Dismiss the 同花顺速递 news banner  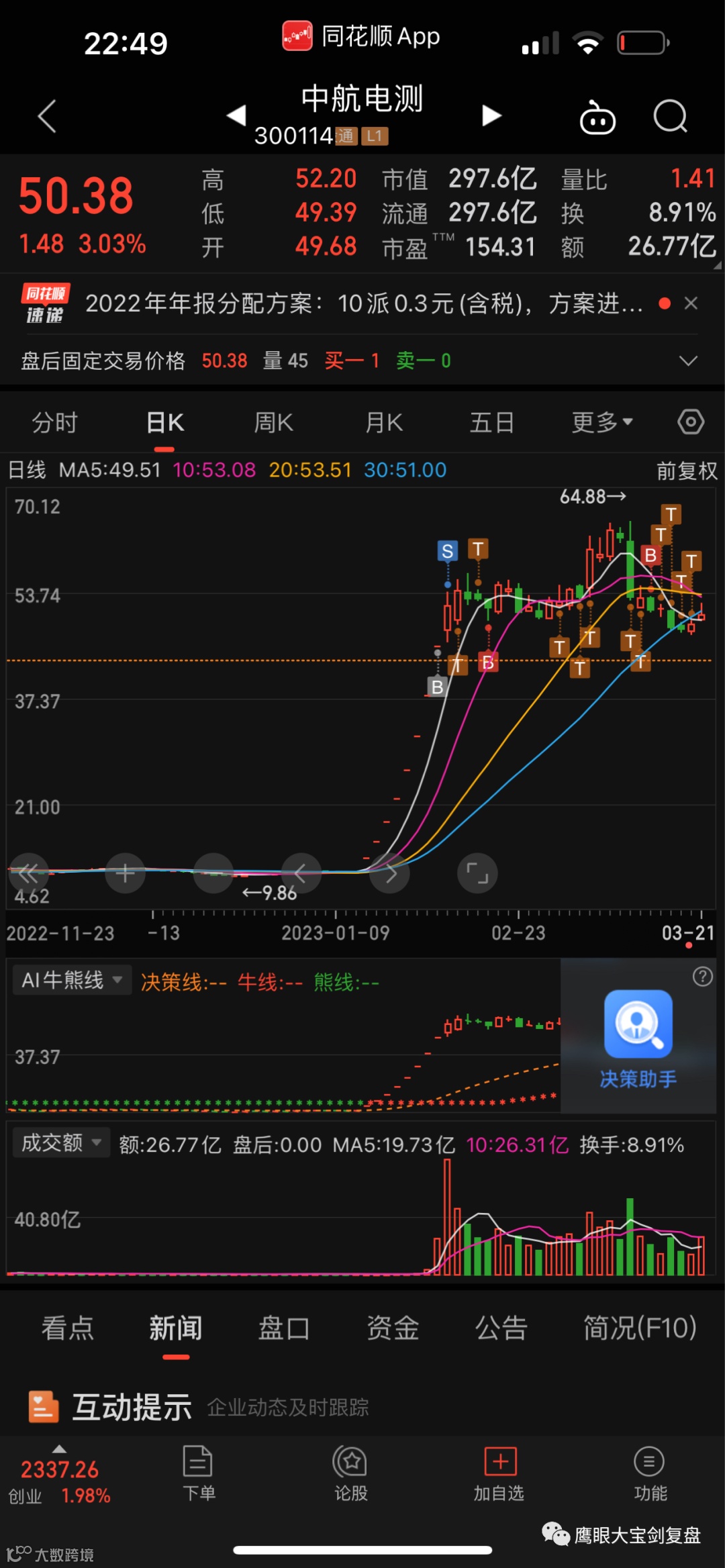(x=691, y=303)
